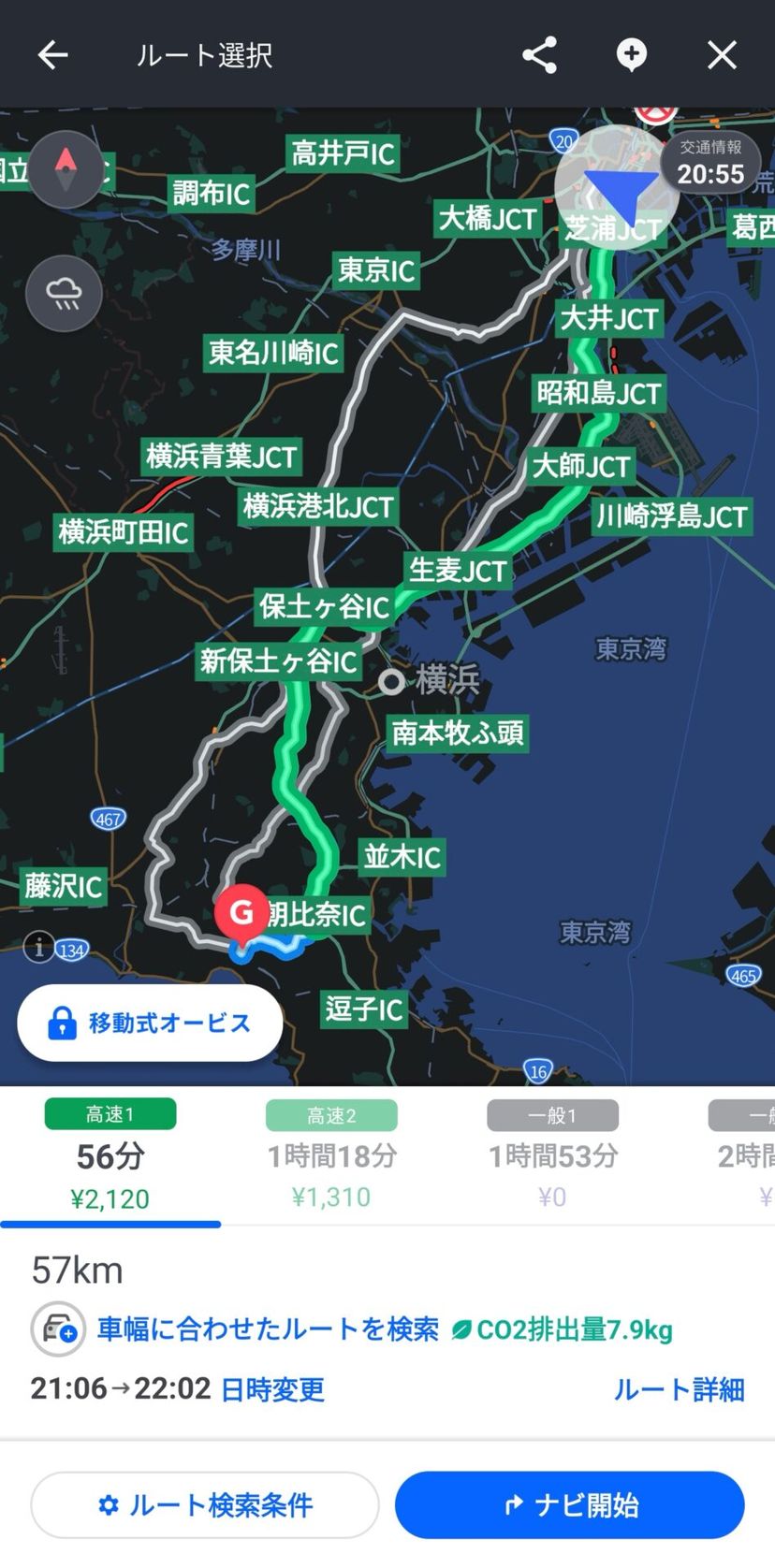Image resolution: width=775 pixels, height=1568 pixels.
Task: Change date and time via 日時変更
Action: coord(272,1389)
